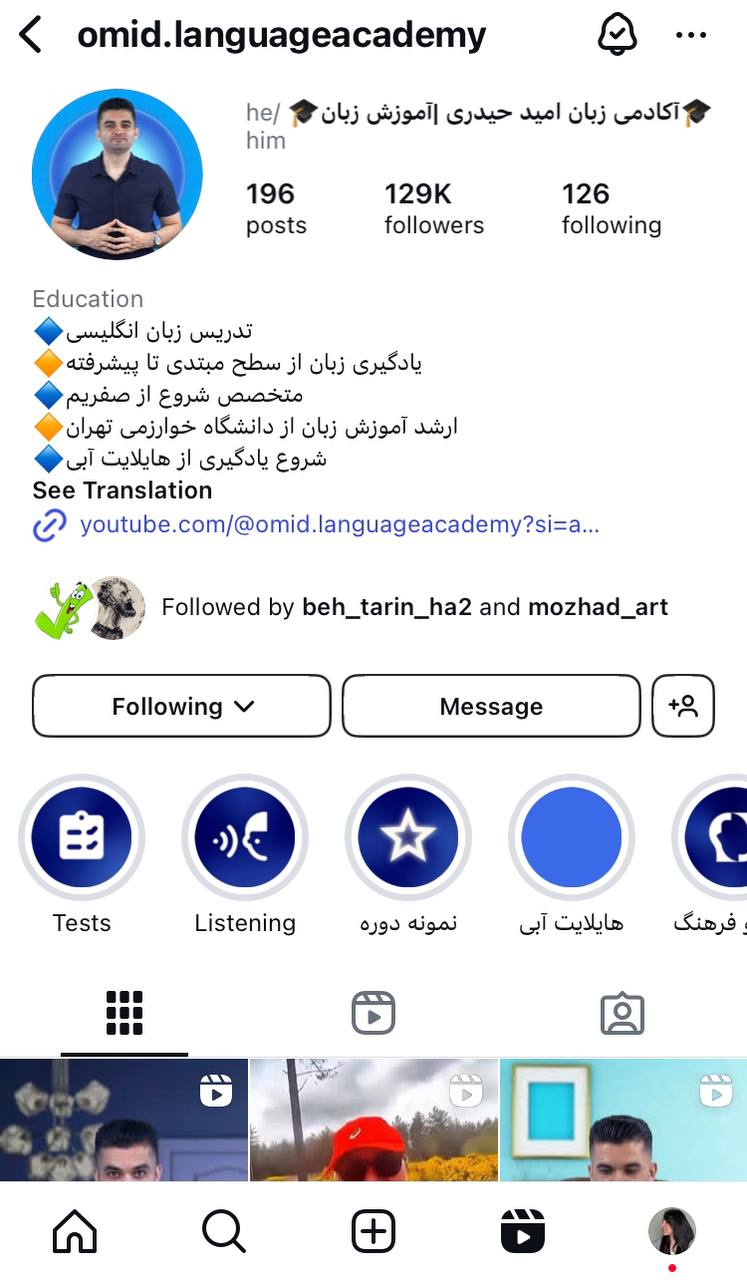This screenshot has height=1280, width=747.
Task: Tap See Translation under the bio
Action: [121, 490]
